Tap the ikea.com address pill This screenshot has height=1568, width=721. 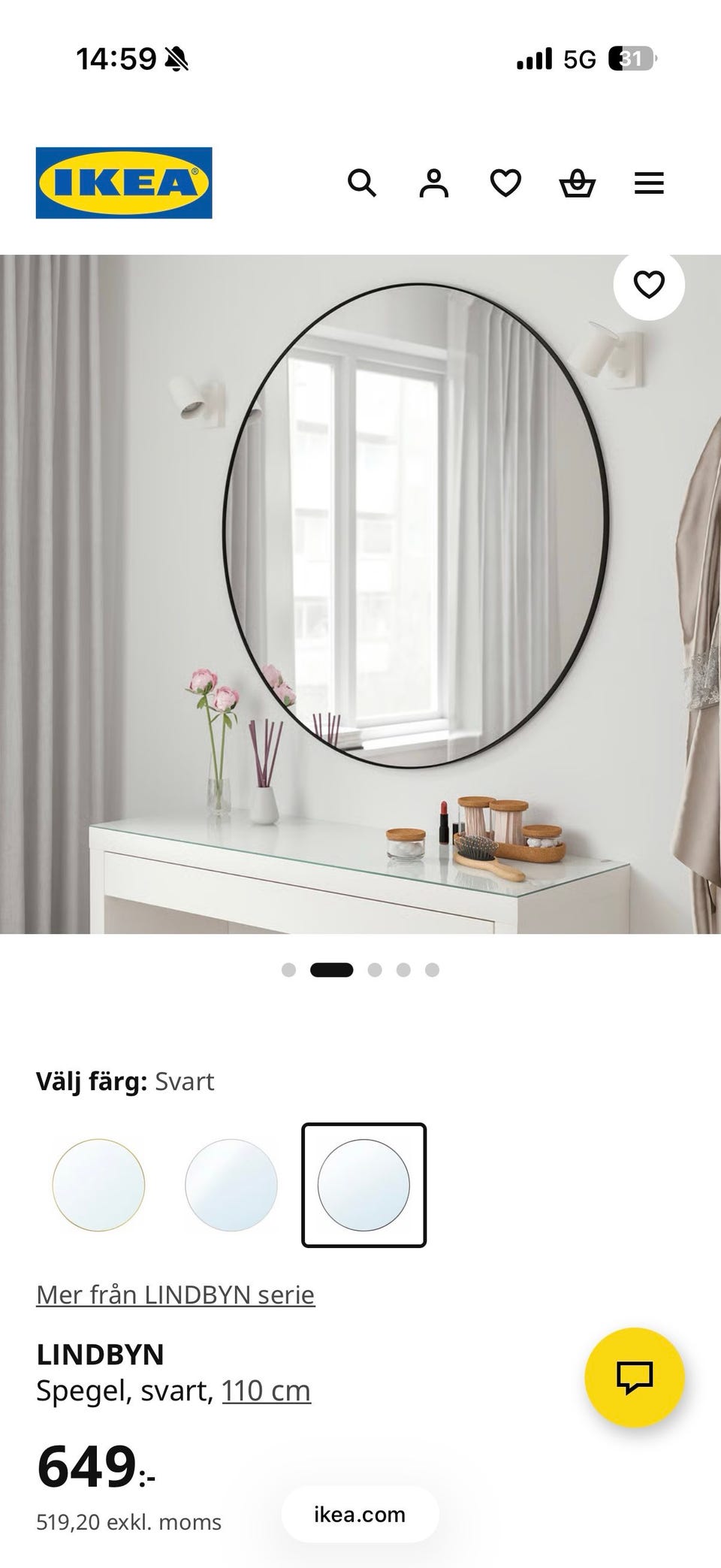[x=359, y=1514]
